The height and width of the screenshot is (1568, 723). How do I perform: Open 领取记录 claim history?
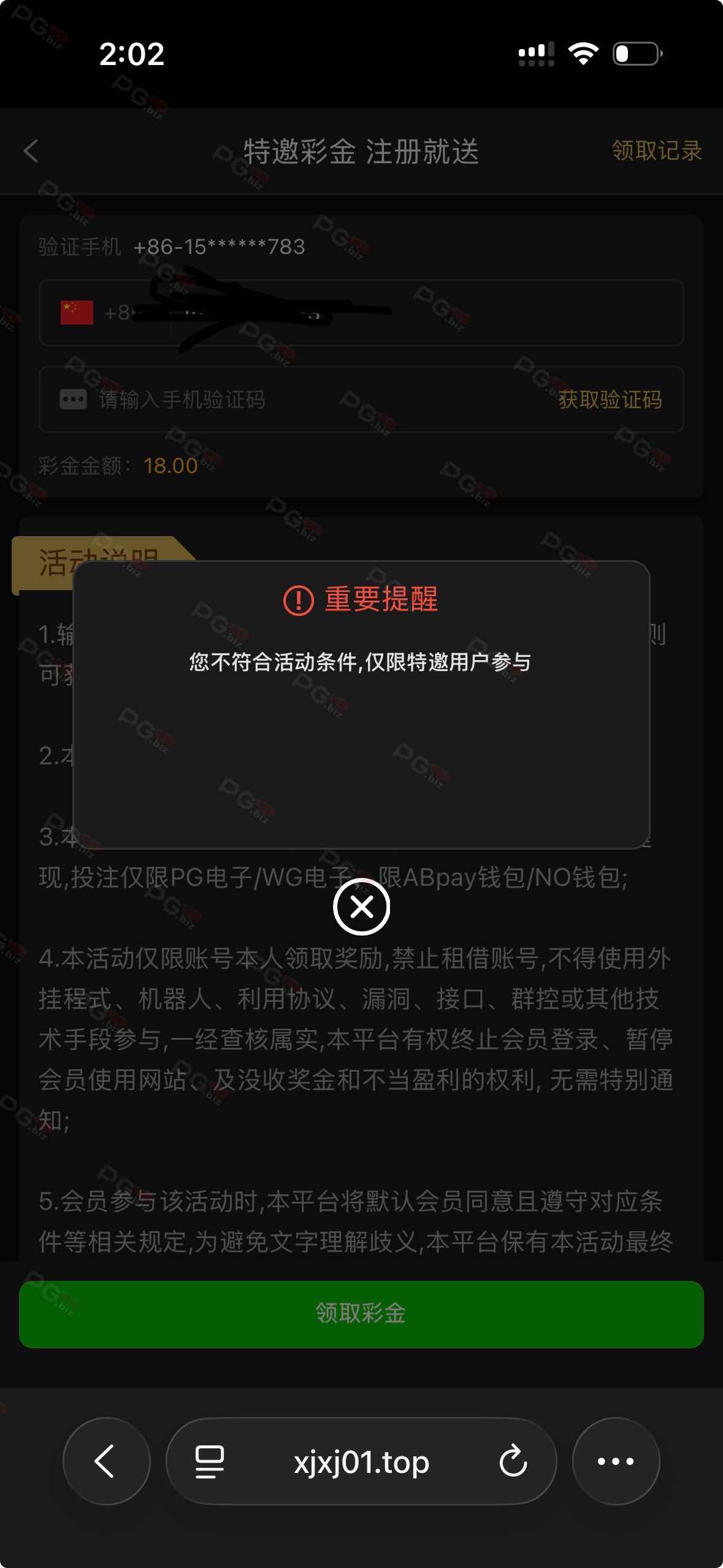656,151
